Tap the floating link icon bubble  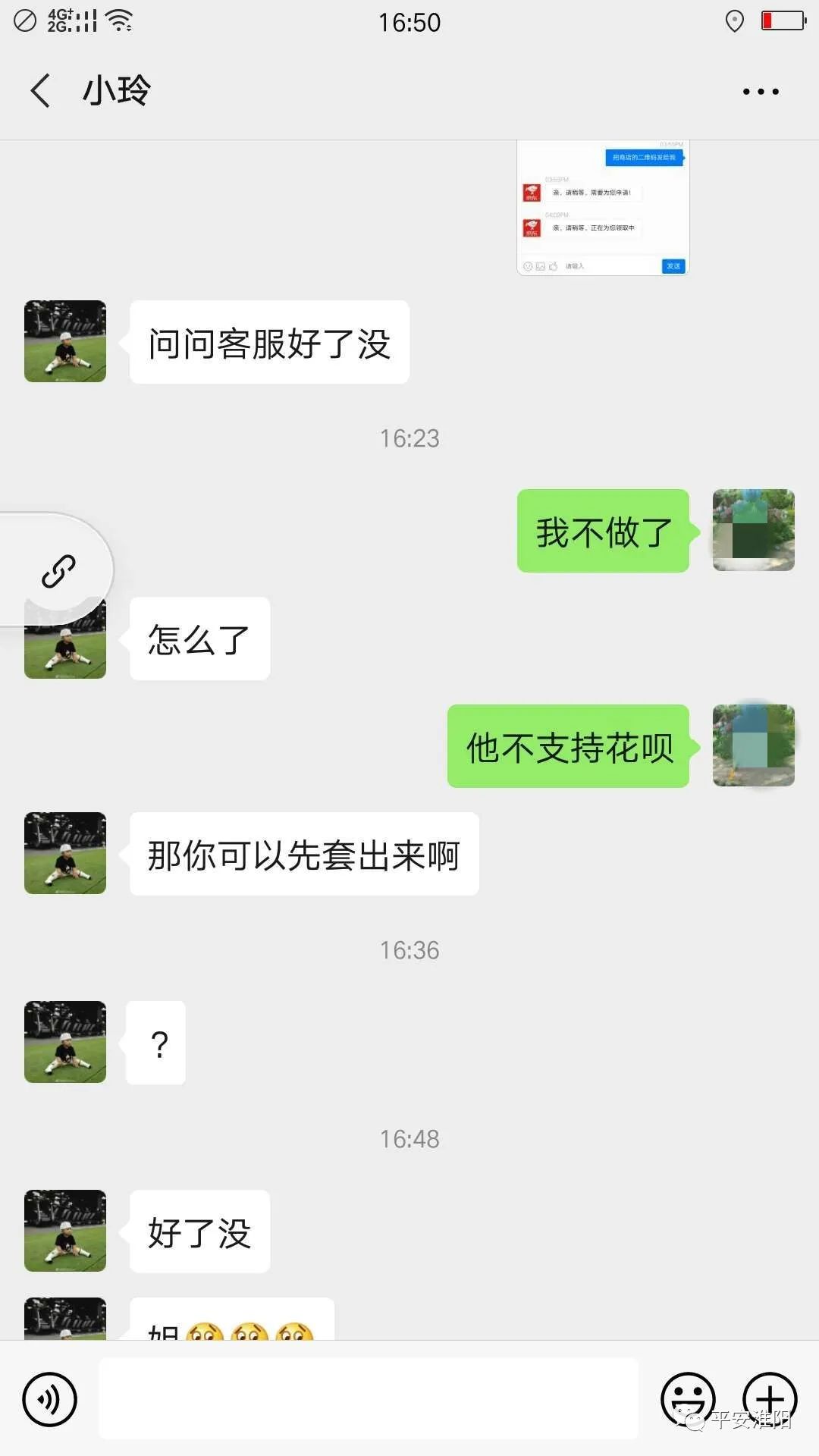click(58, 571)
